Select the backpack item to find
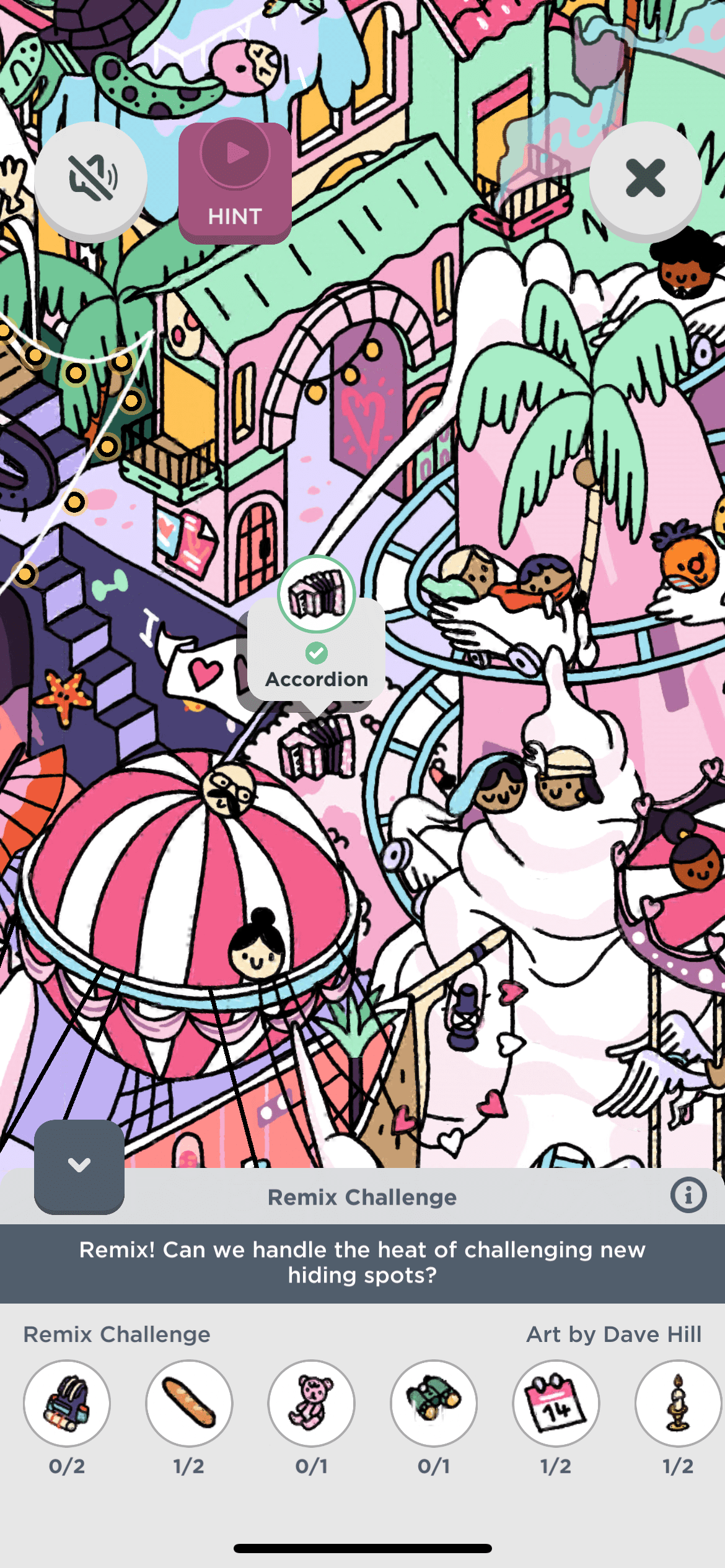 67,1403
